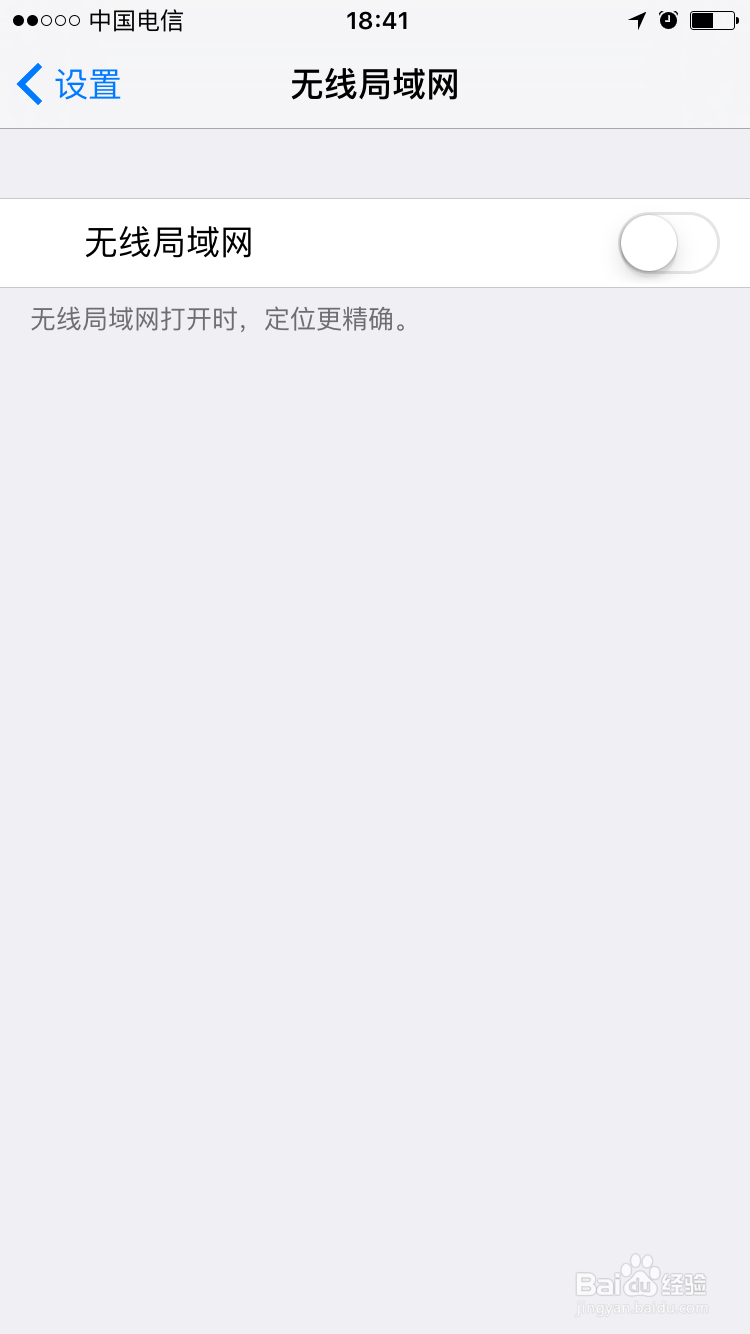The image size is (750, 1334).
Task: Tap the gray separator bar above WLAN row
Action: (375, 162)
